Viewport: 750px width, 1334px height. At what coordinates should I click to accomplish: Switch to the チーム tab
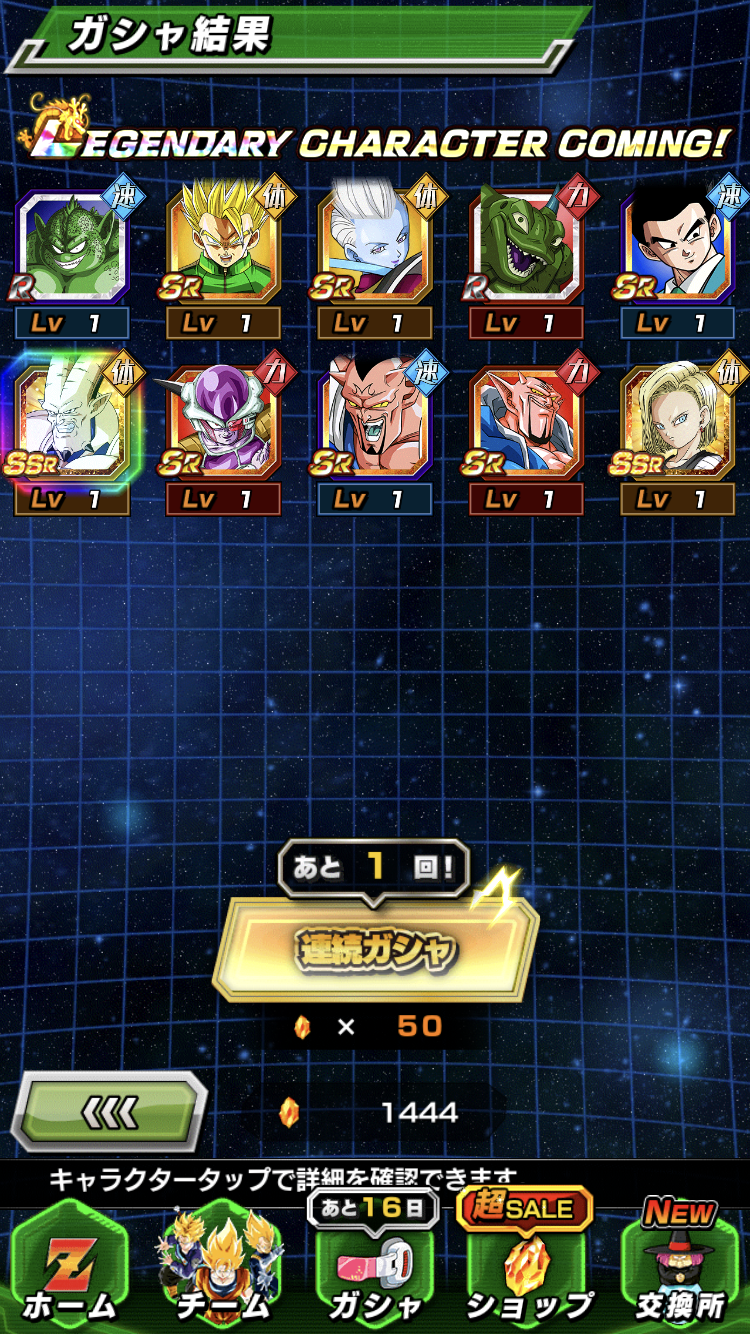click(x=222, y=1268)
